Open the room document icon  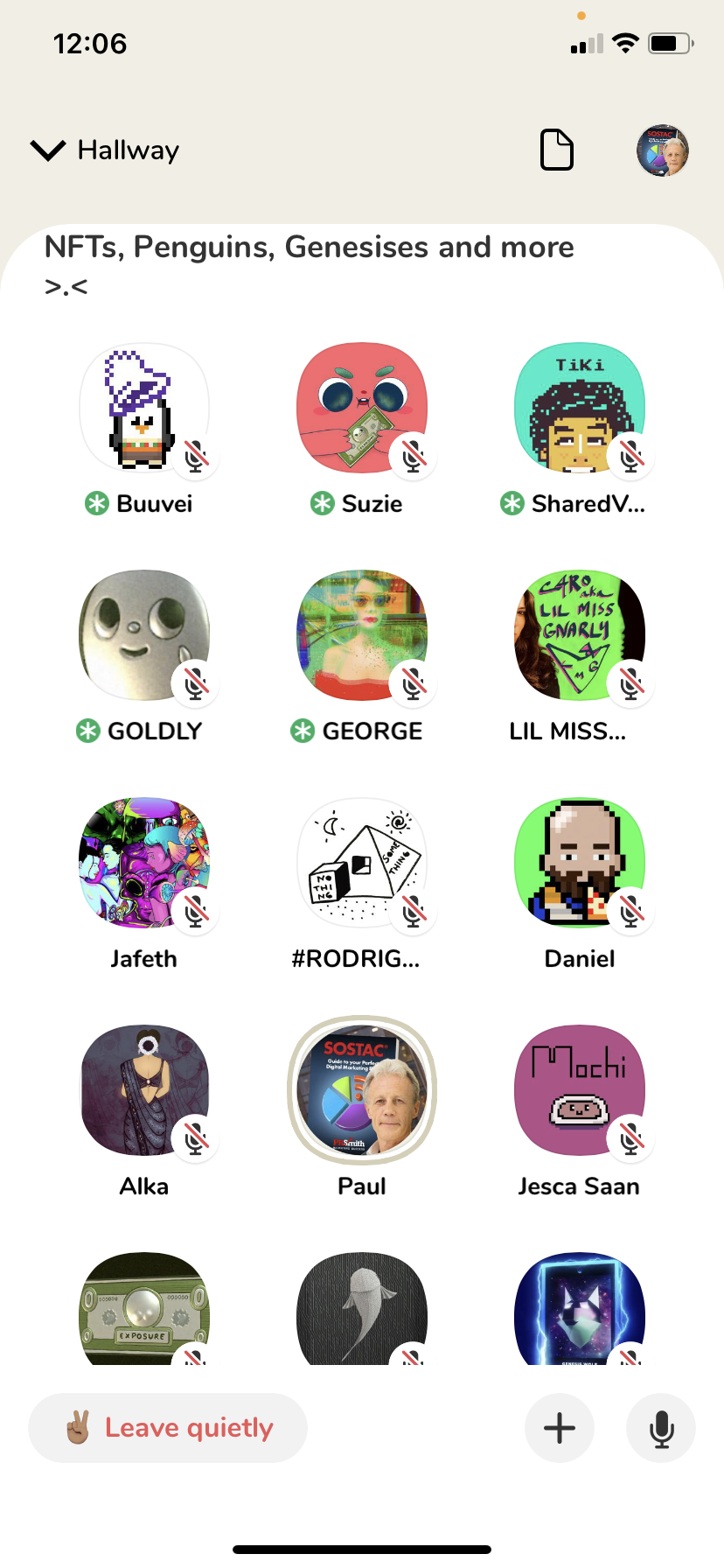point(556,150)
